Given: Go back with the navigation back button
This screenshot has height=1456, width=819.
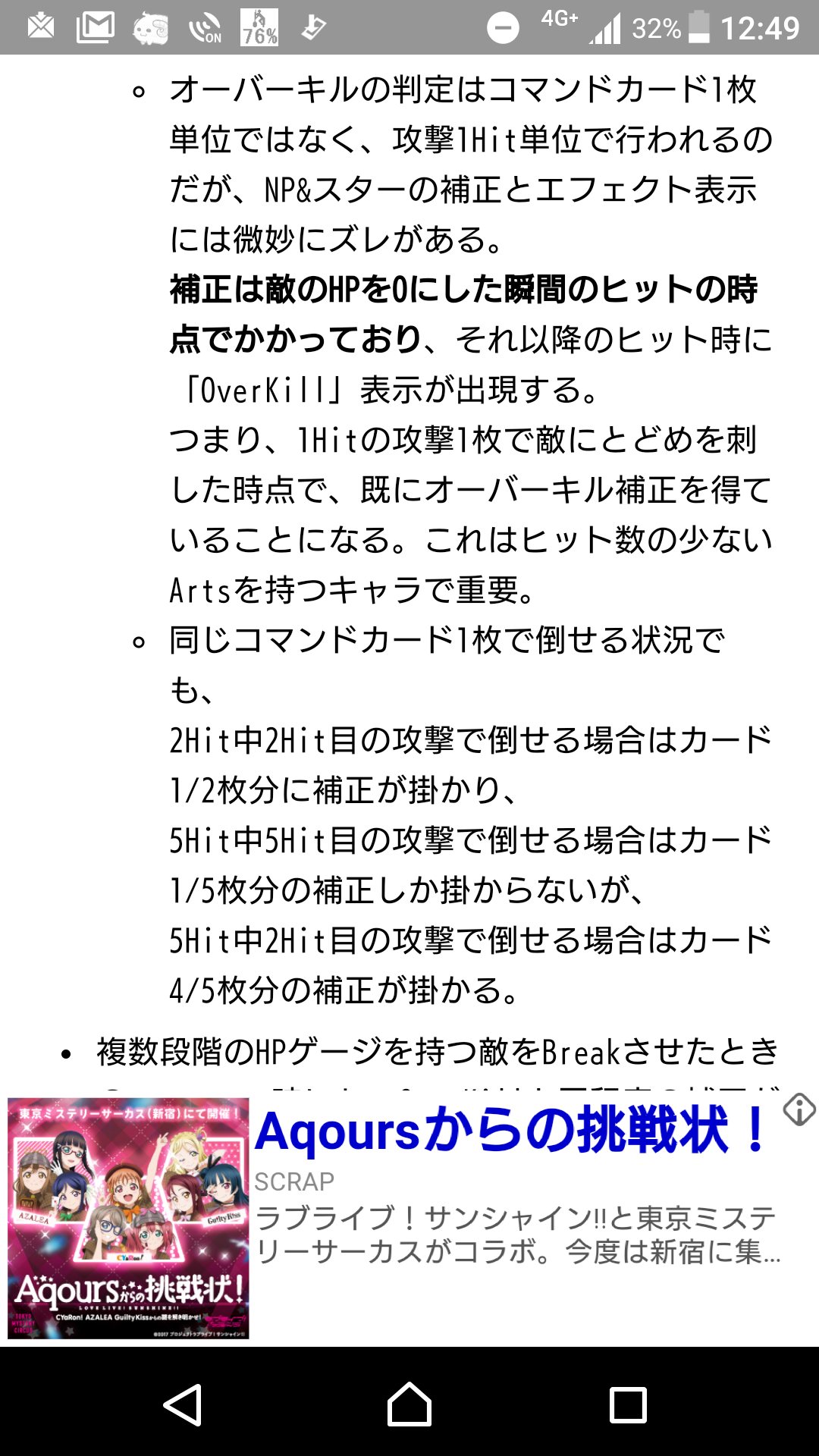Looking at the screenshot, I should [183, 1404].
